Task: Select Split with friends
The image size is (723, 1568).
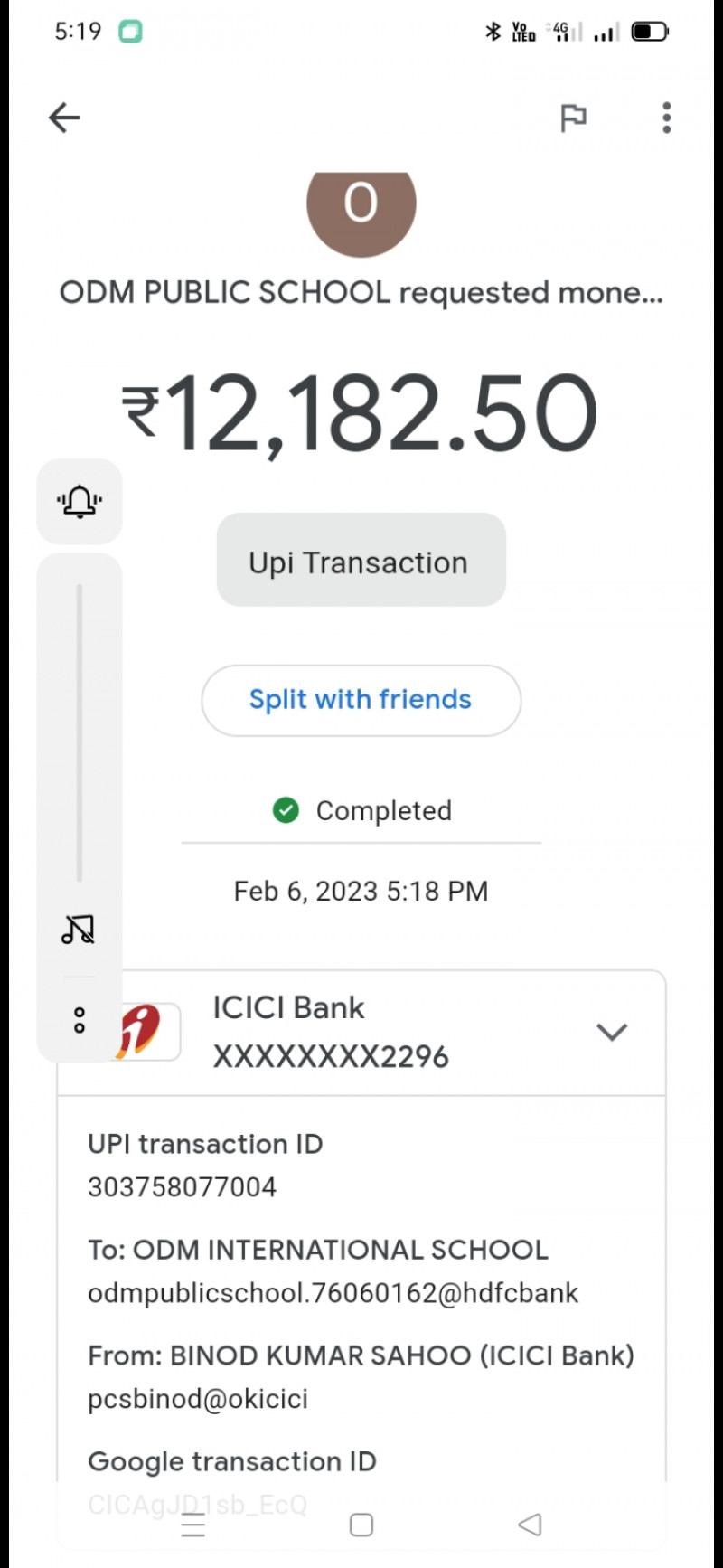Action: tap(361, 700)
